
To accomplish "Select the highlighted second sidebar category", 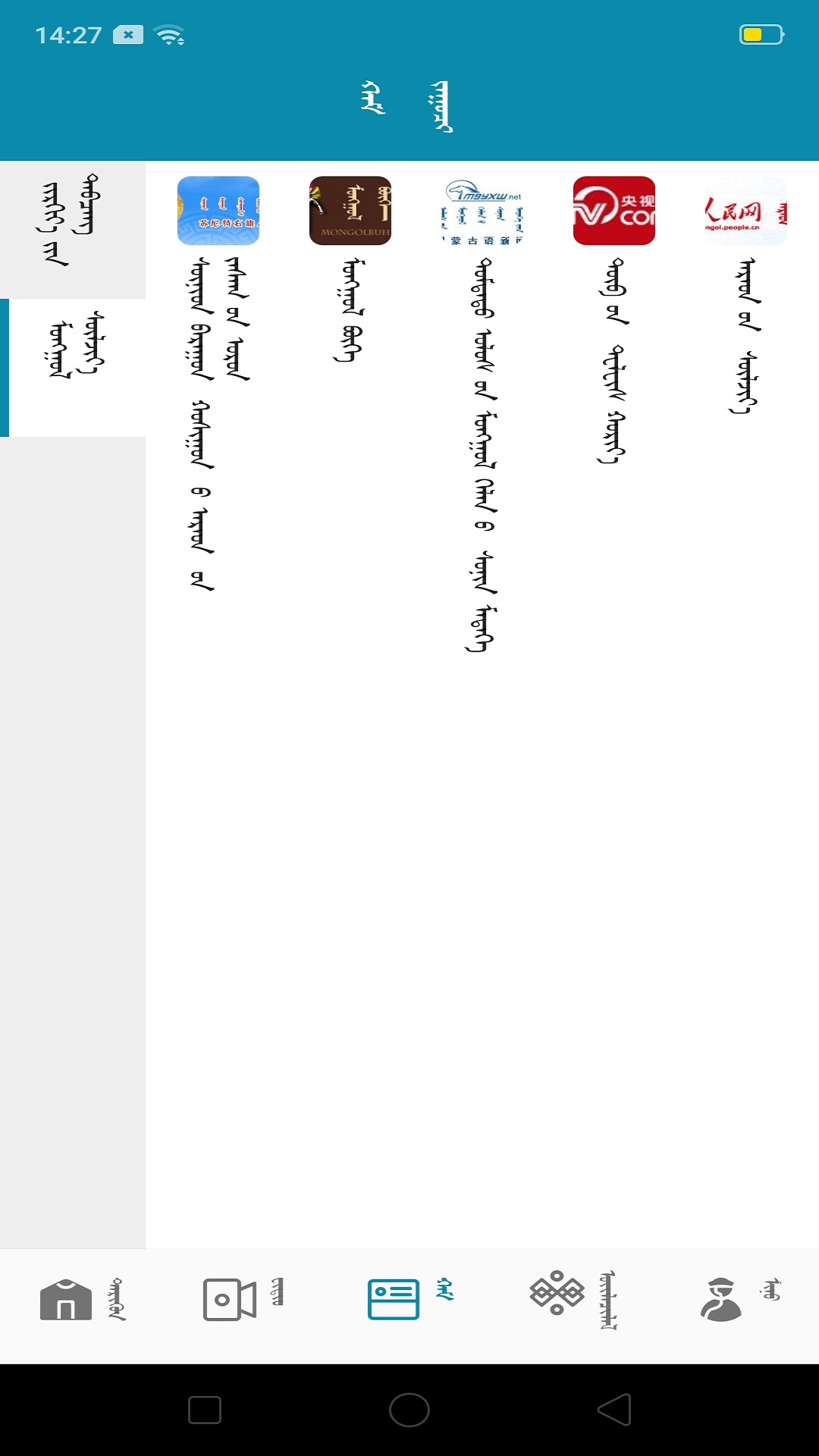I will [73, 368].
